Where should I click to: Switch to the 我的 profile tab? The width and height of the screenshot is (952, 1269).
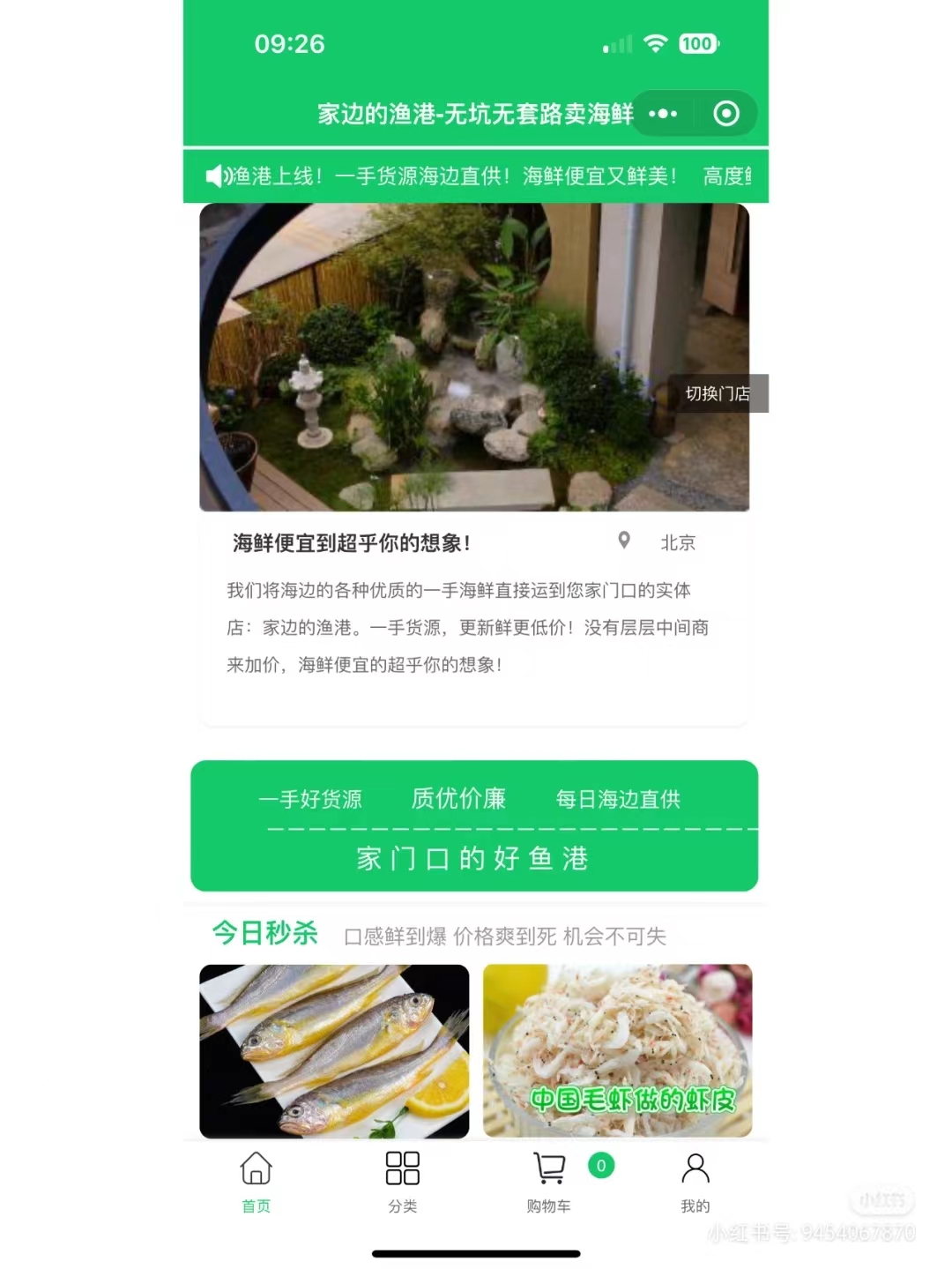tap(695, 1183)
